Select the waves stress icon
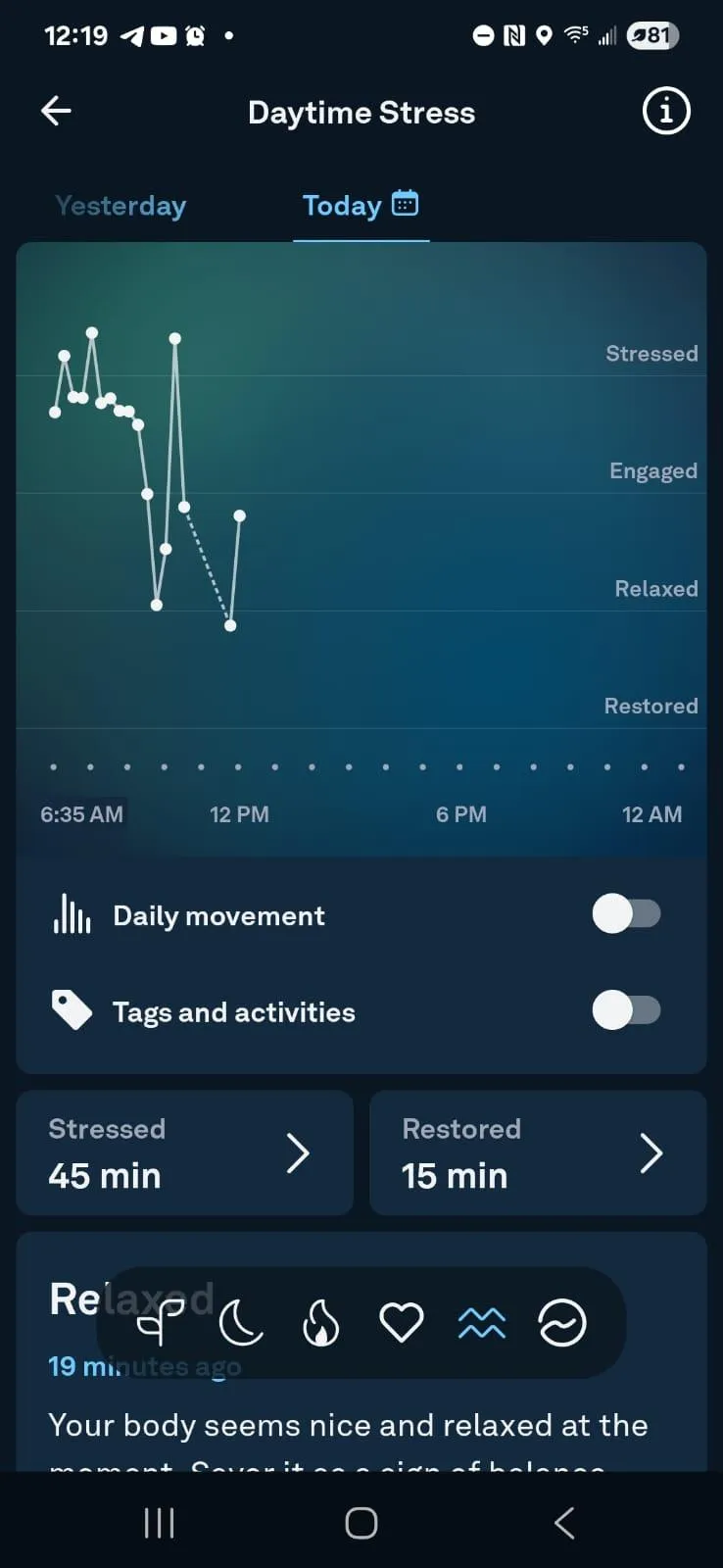Screen dimensions: 723x1568 (x=482, y=1323)
